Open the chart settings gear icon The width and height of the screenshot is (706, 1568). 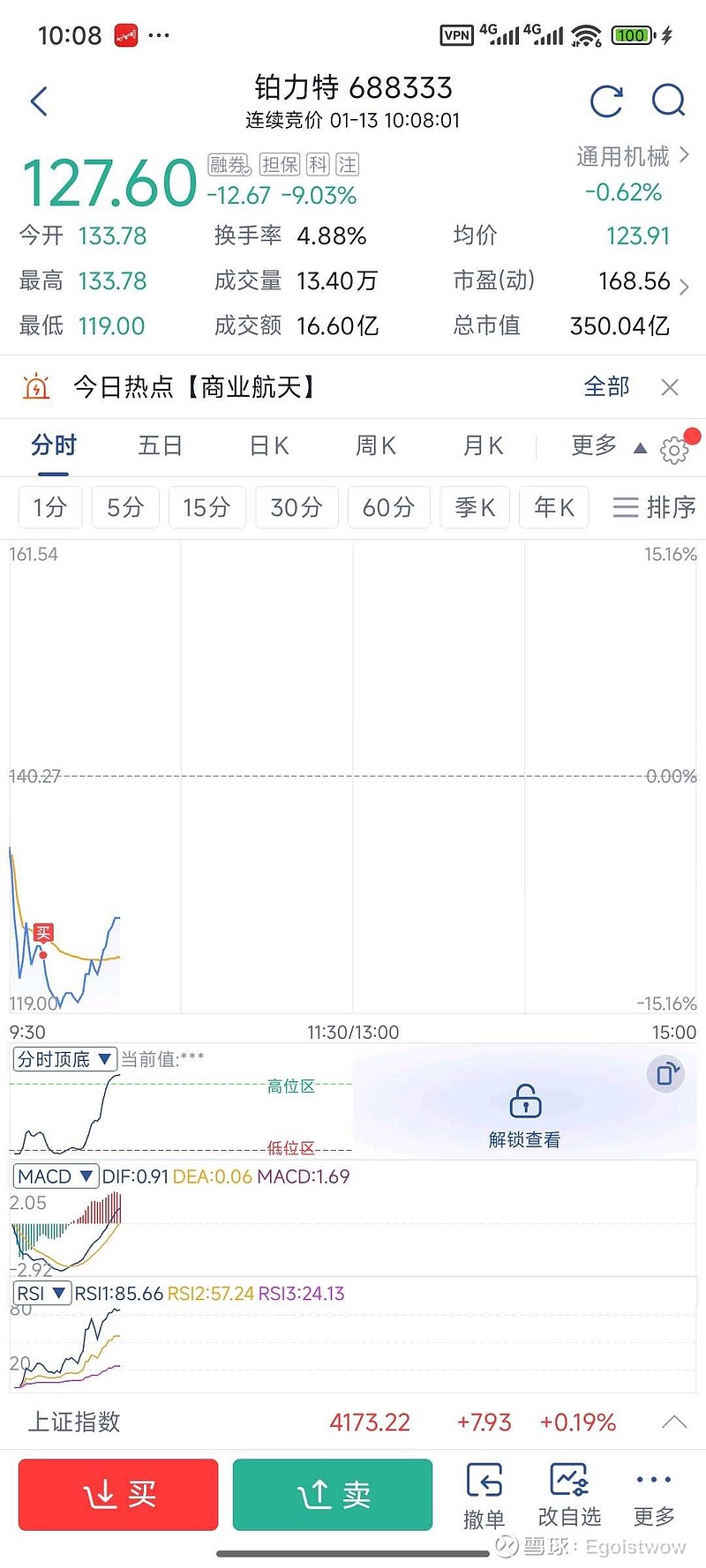pyautogui.click(x=674, y=449)
